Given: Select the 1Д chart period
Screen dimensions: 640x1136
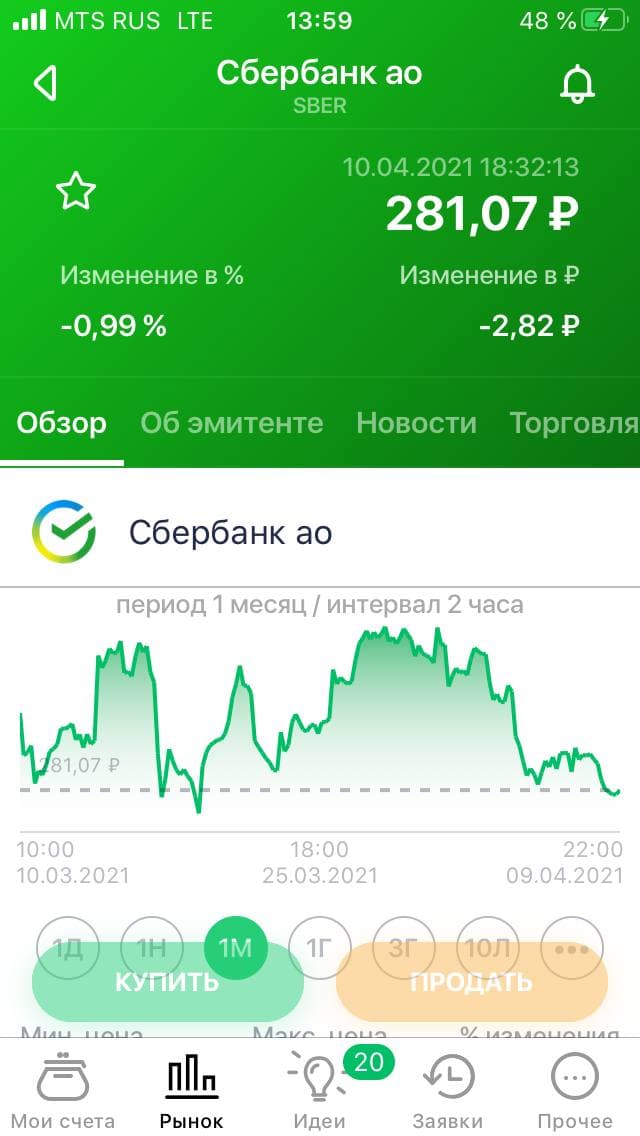Looking at the screenshot, I should (68, 948).
